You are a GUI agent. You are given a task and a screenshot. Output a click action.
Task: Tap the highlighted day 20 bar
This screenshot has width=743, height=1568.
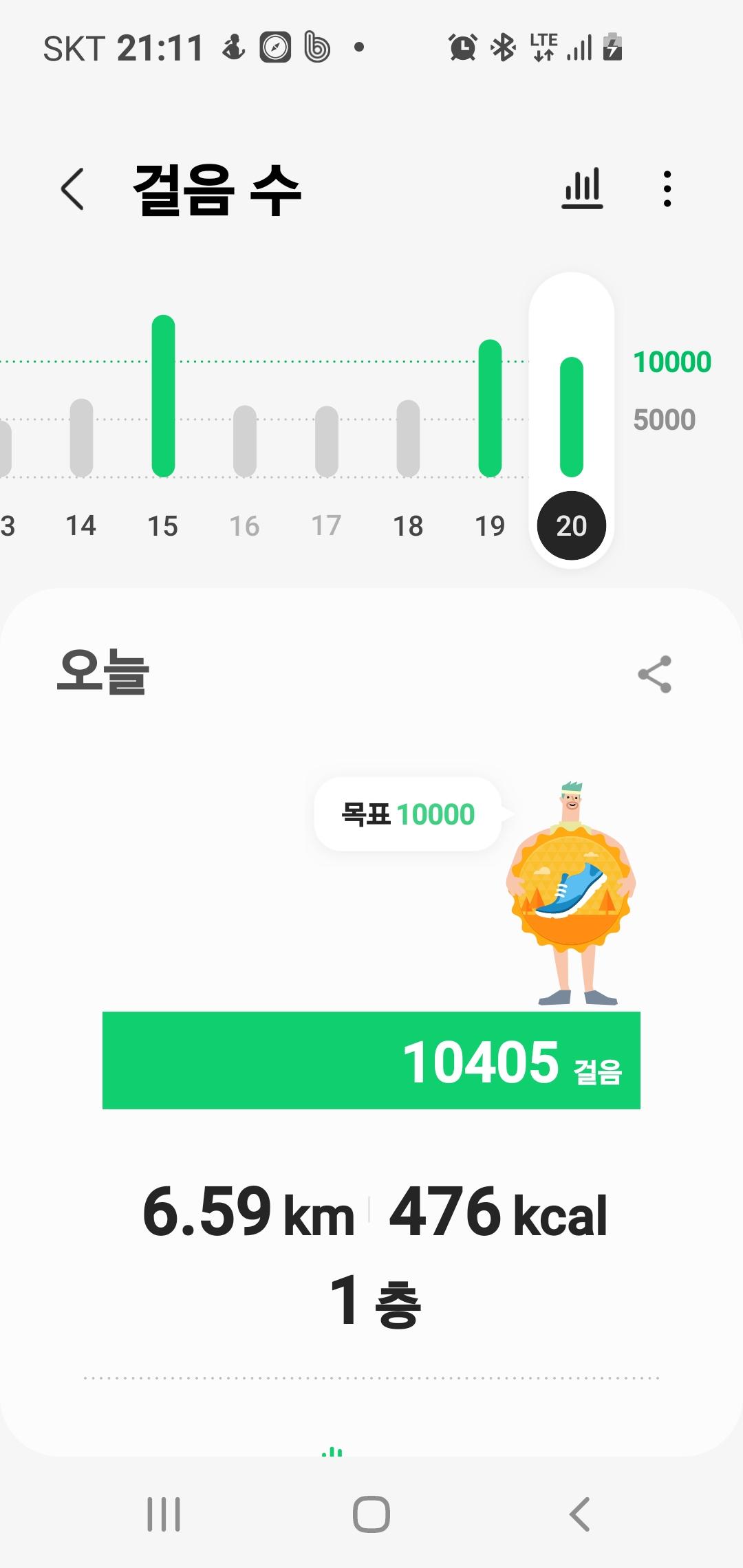[x=572, y=417]
